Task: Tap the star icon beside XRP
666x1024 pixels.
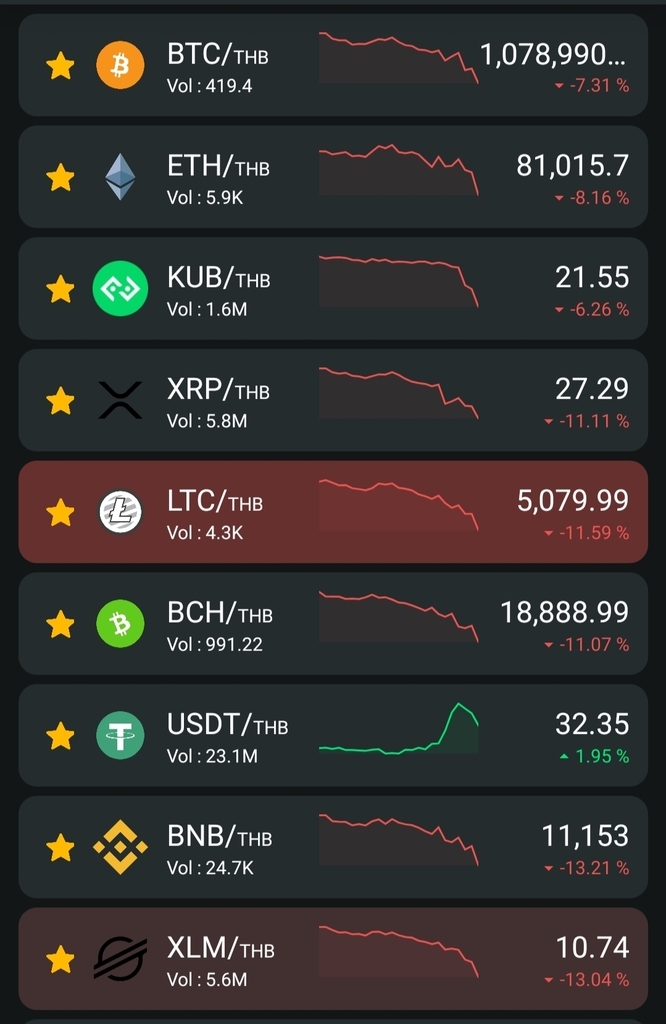Action: 61,402
